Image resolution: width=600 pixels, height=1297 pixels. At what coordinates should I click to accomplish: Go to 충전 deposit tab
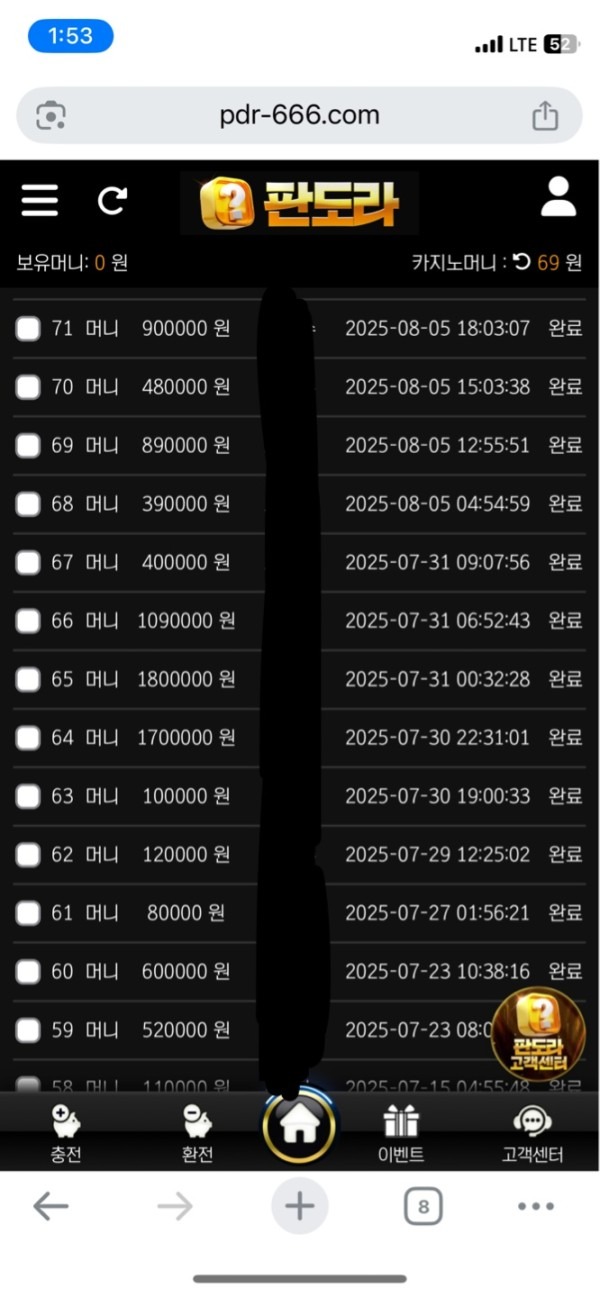pyautogui.click(x=66, y=1134)
